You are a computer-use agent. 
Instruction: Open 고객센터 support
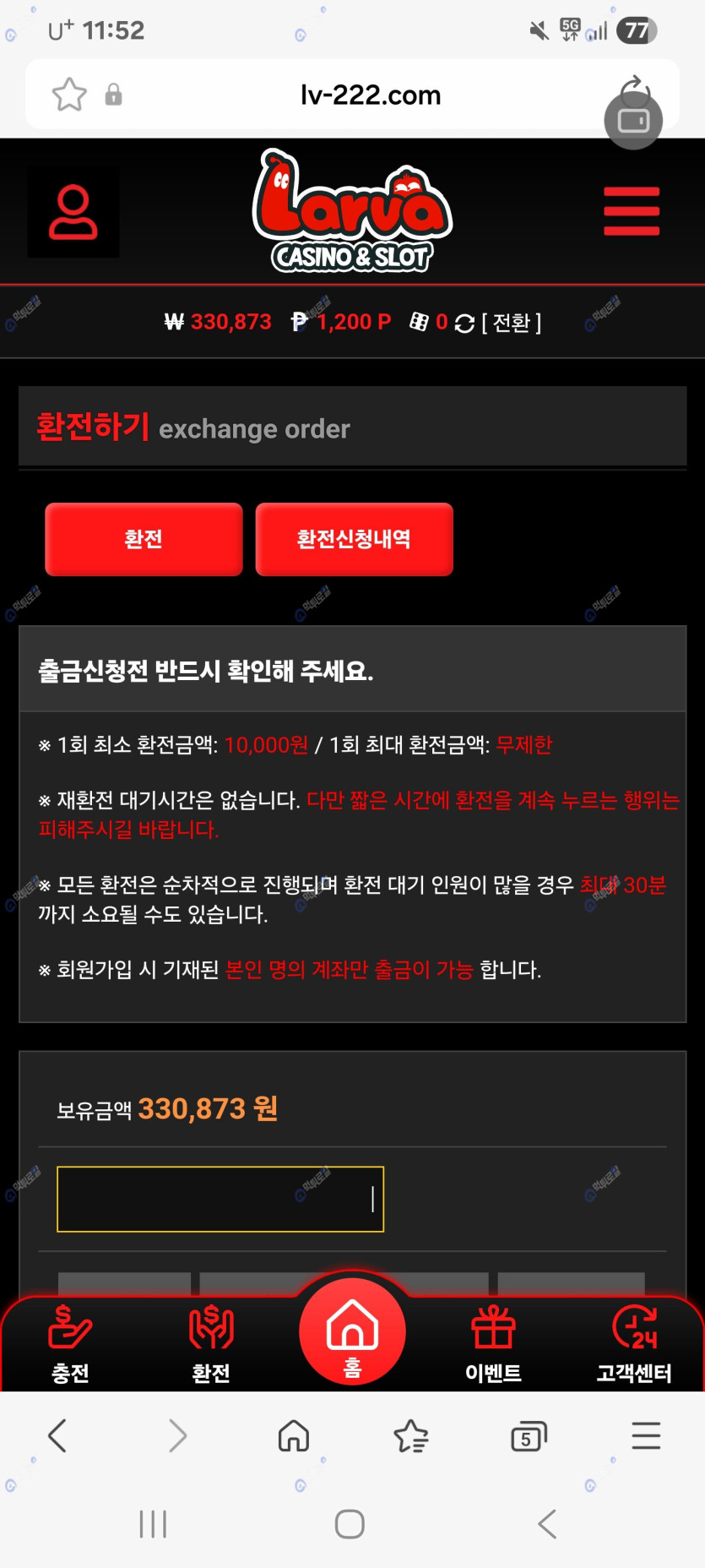pyautogui.click(x=634, y=1343)
